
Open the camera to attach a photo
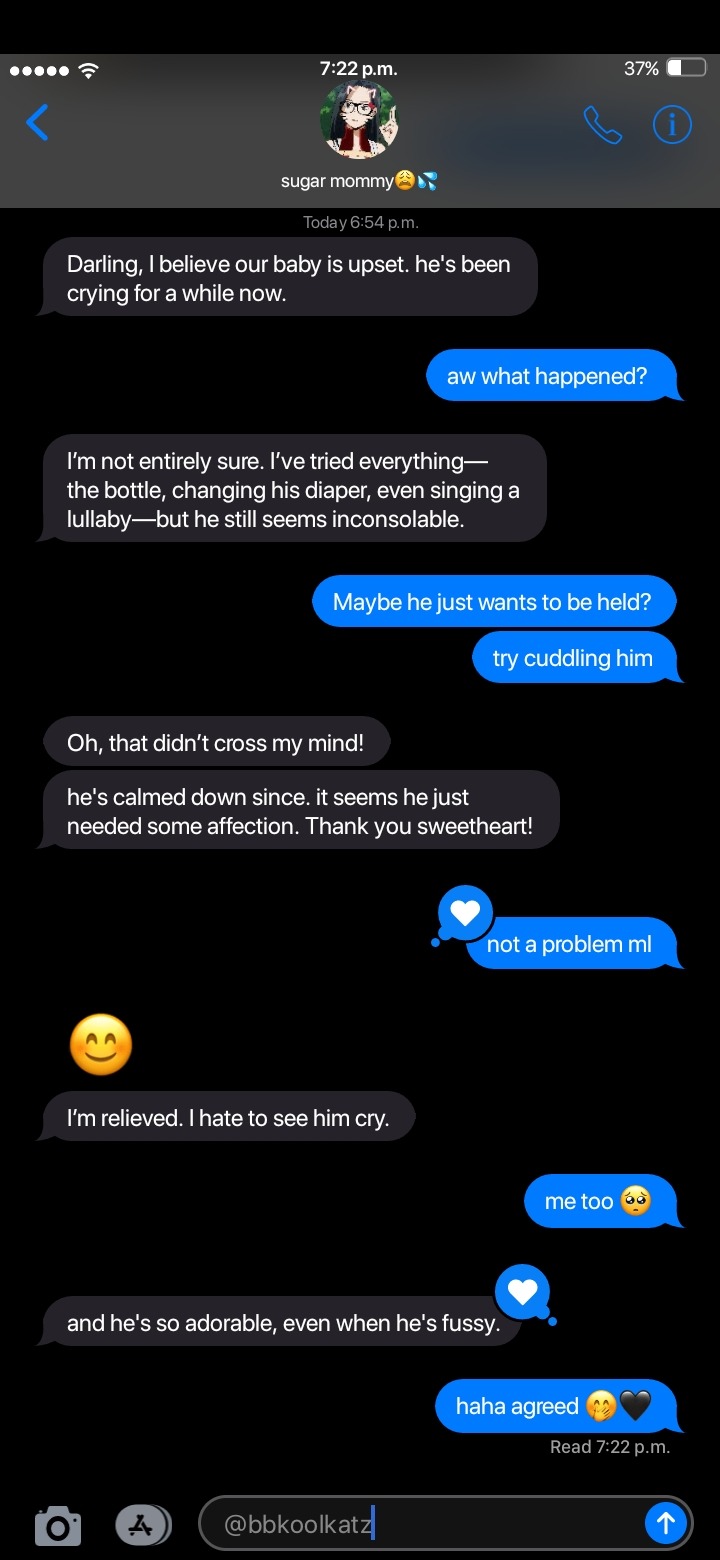[58, 1526]
